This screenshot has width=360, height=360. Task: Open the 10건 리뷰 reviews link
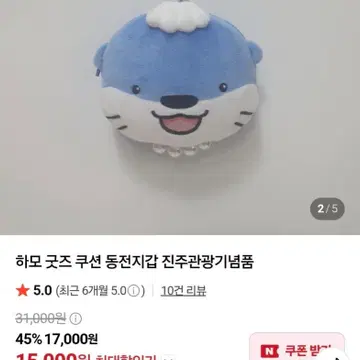pos(183,291)
